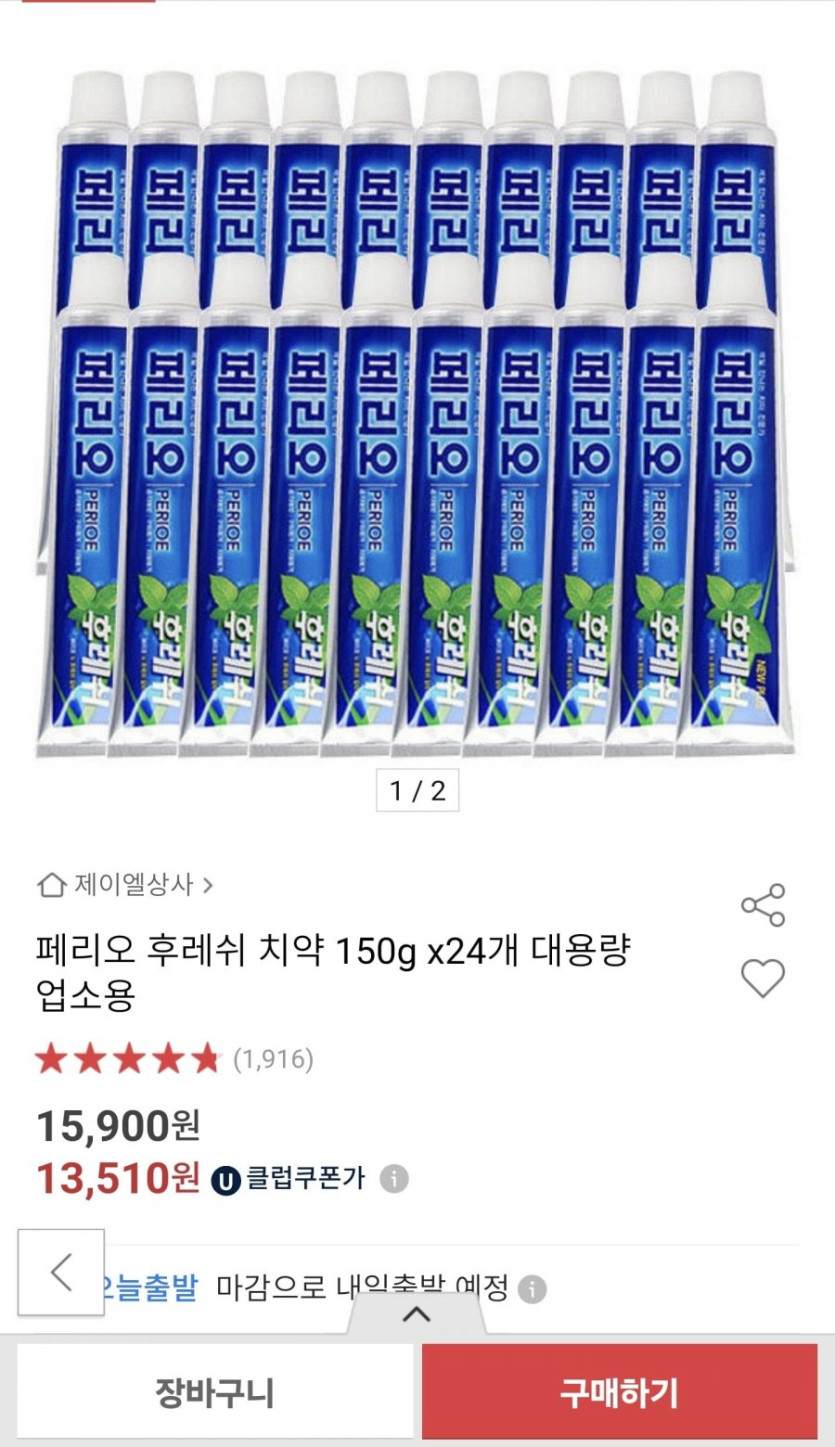835x1447 pixels.
Task: Add product to wishlist with heart icon
Action: [x=763, y=978]
